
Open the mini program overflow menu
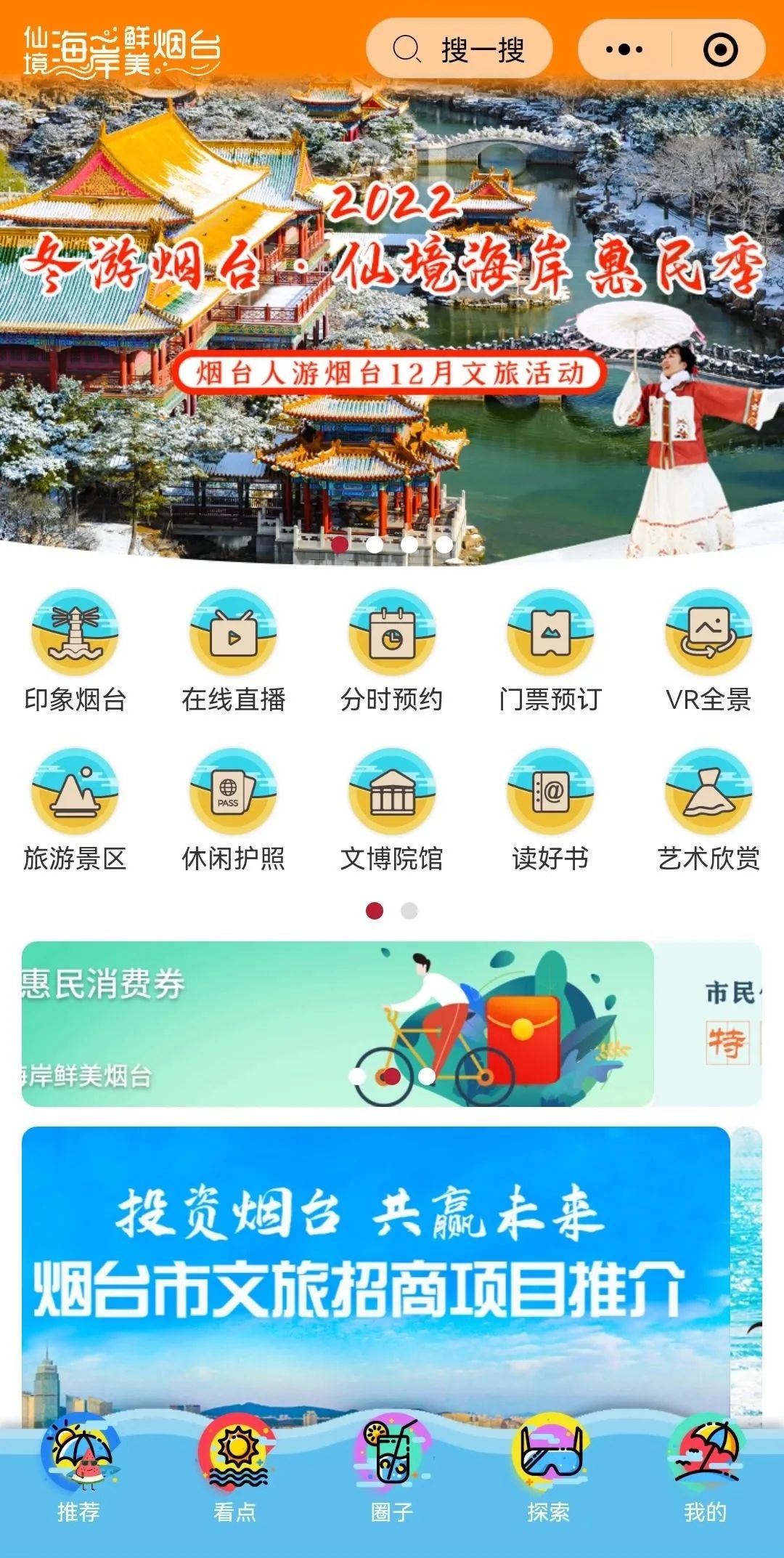(624, 49)
